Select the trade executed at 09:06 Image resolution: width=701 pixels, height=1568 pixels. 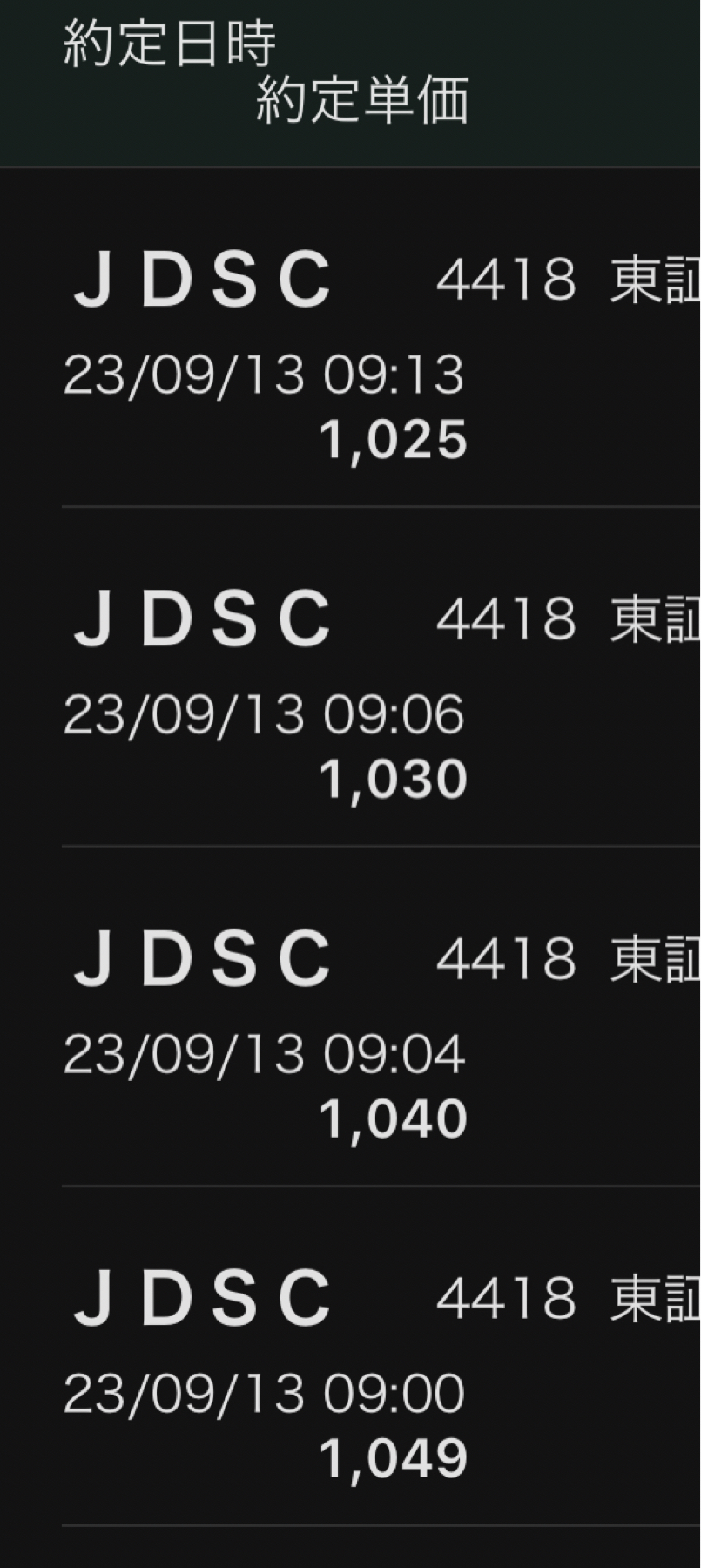[x=264, y=714]
